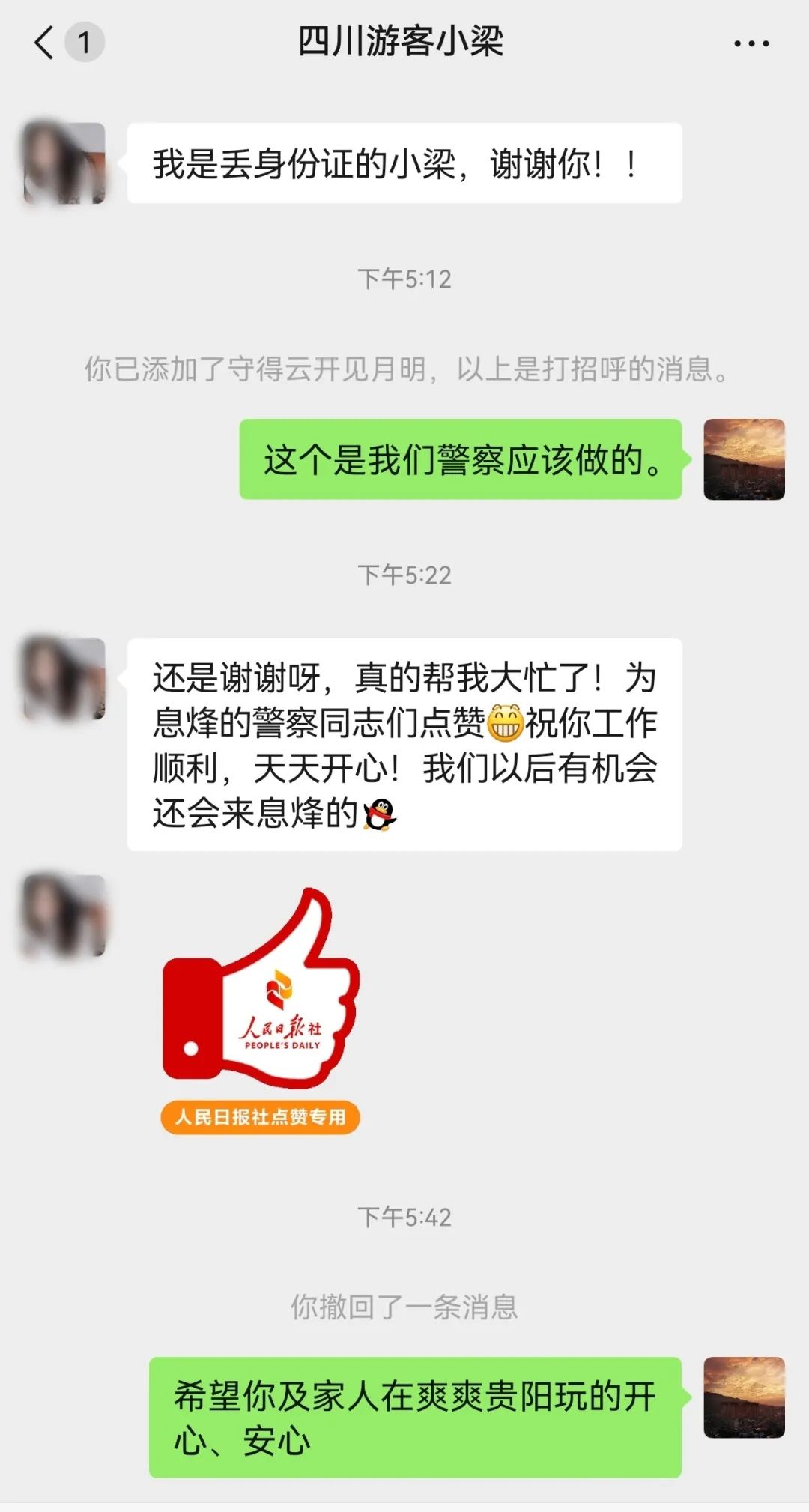The height and width of the screenshot is (1512, 809).
Task: Tap my sunset avatar beside 希望你及家人 message
Action: click(744, 1397)
